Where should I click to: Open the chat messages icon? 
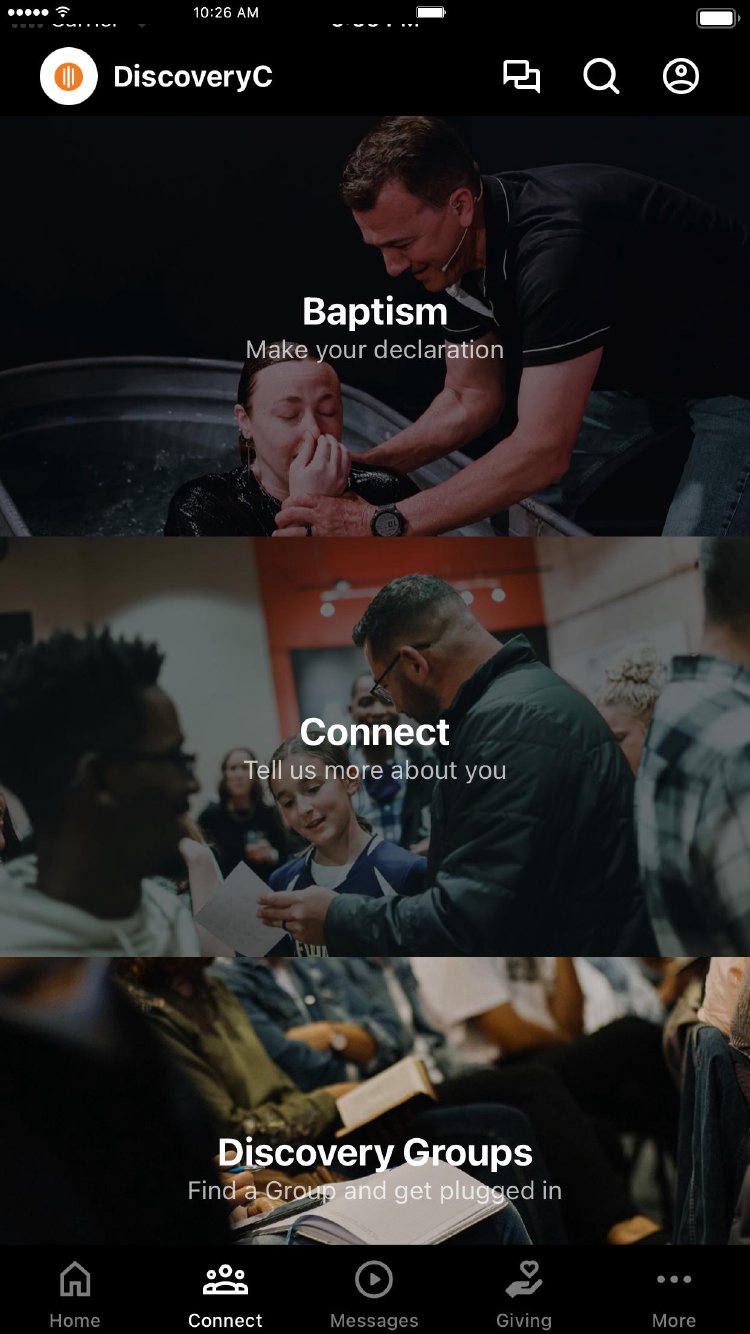(x=521, y=77)
